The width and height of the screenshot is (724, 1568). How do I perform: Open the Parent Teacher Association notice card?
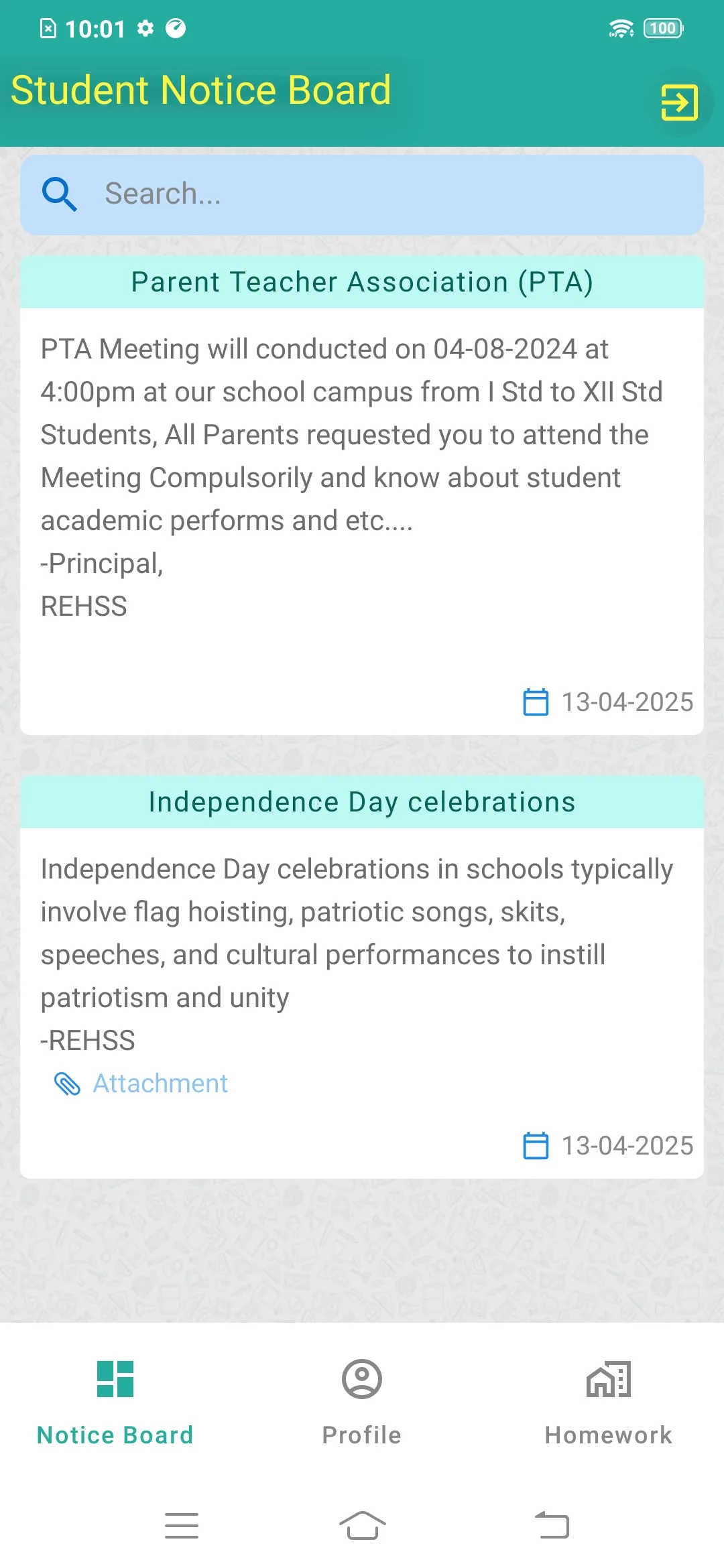[x=362, y=495]
